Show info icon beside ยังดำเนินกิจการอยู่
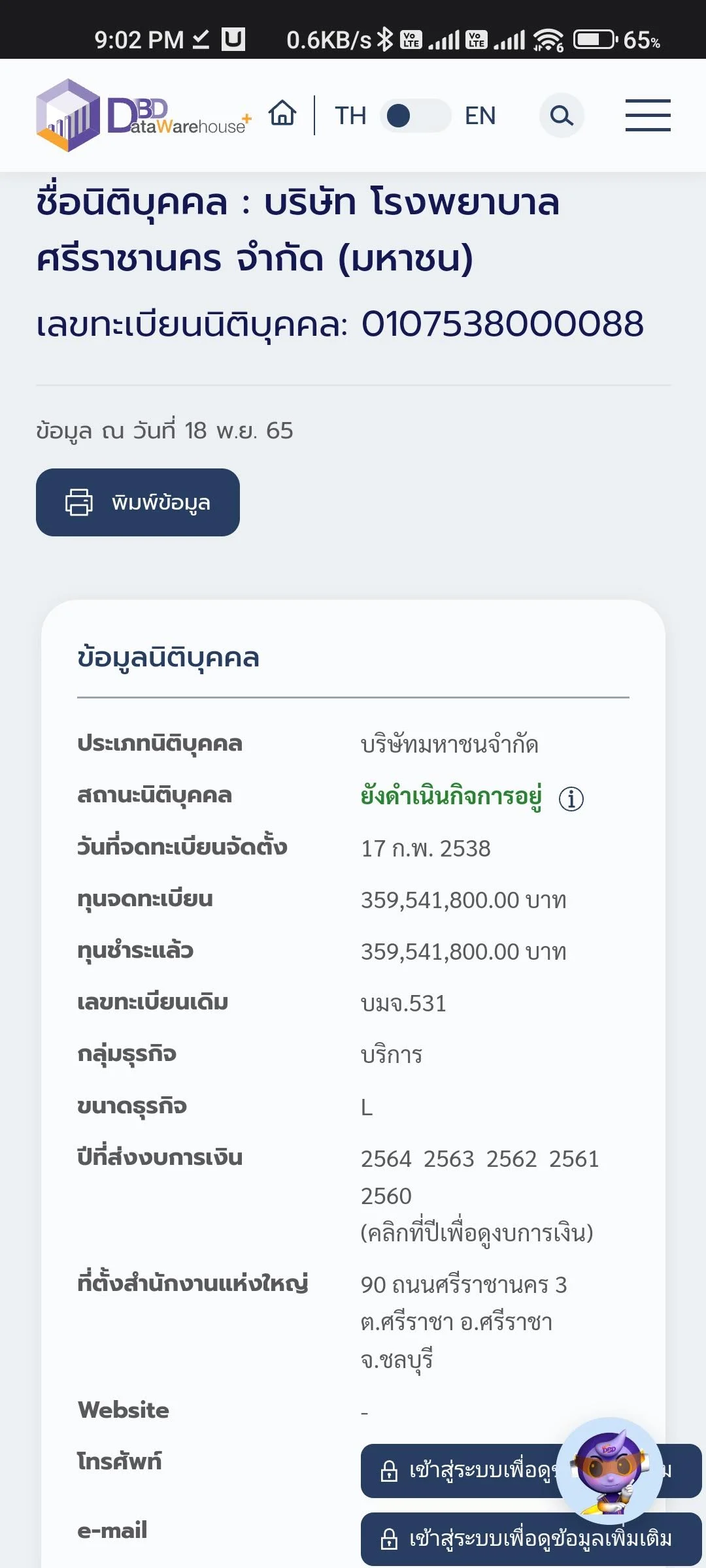This screenshot has width=706, height=1568. (571, 798)
